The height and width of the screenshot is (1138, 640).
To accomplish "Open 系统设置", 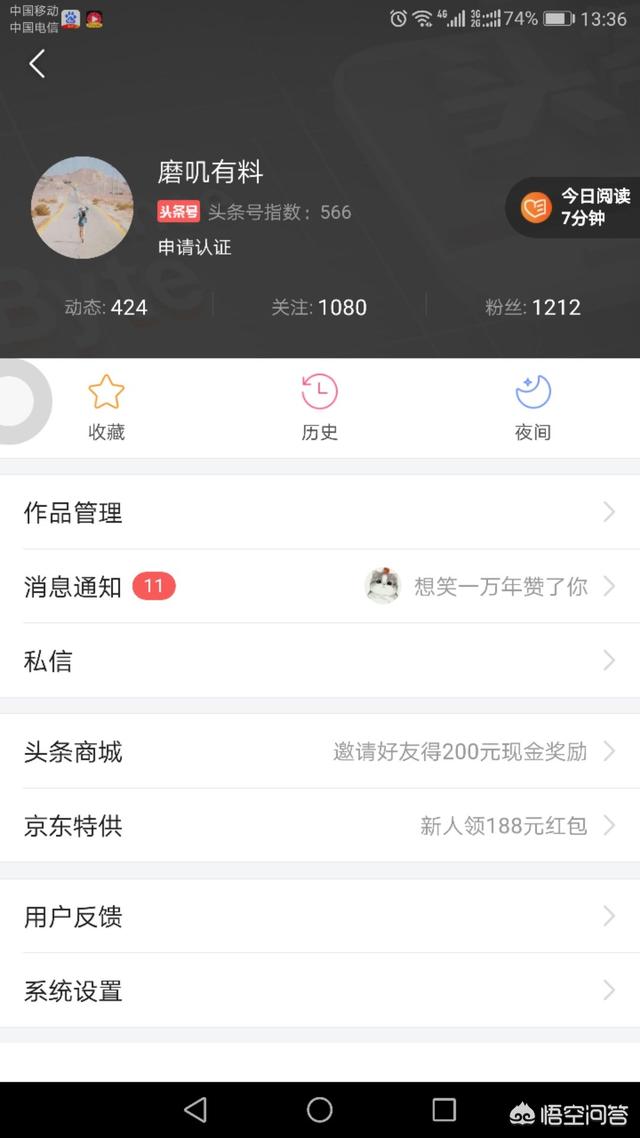I will click(320, 991).
